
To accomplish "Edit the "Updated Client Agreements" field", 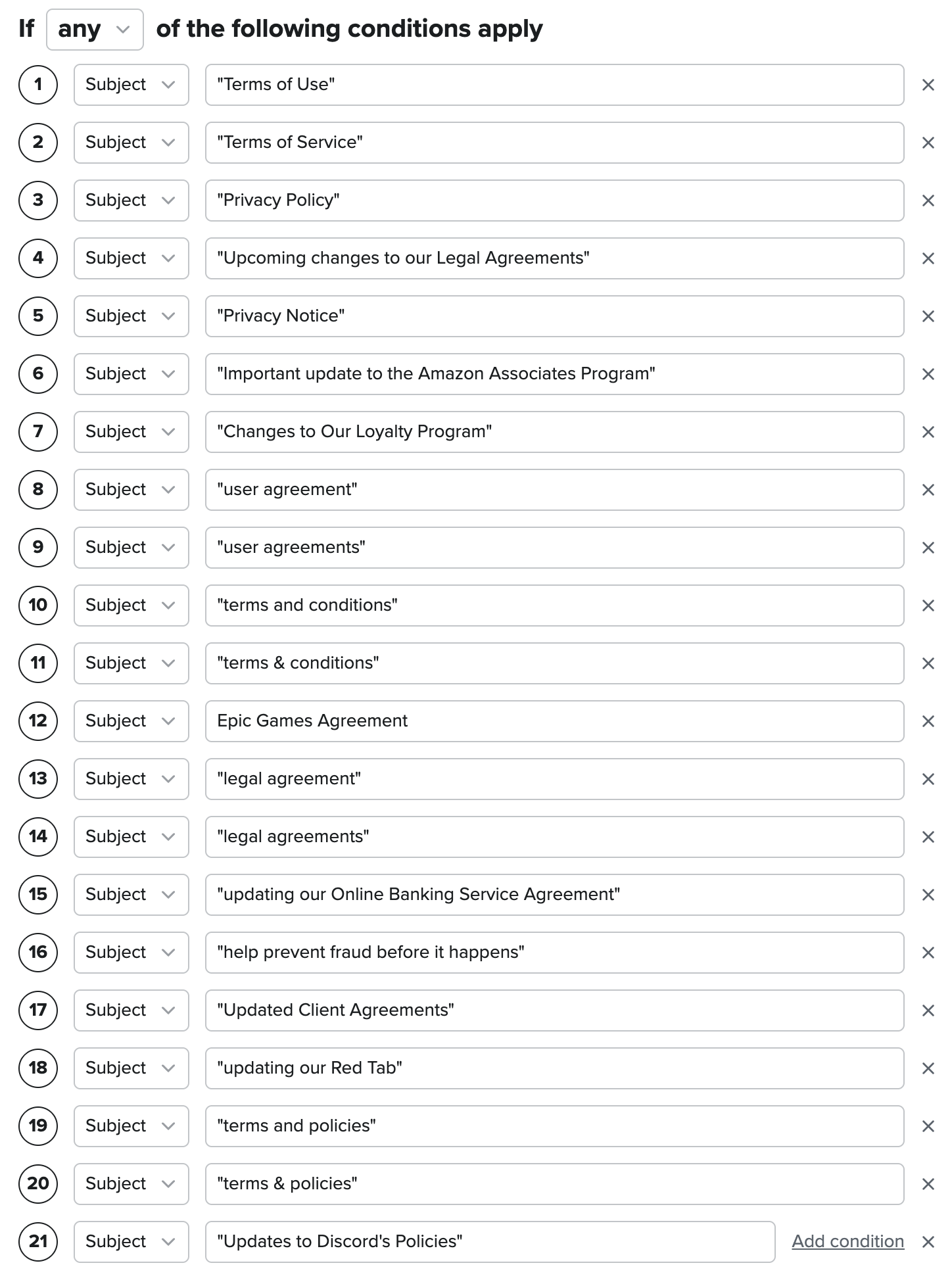I will click(x=554, y=1010).
